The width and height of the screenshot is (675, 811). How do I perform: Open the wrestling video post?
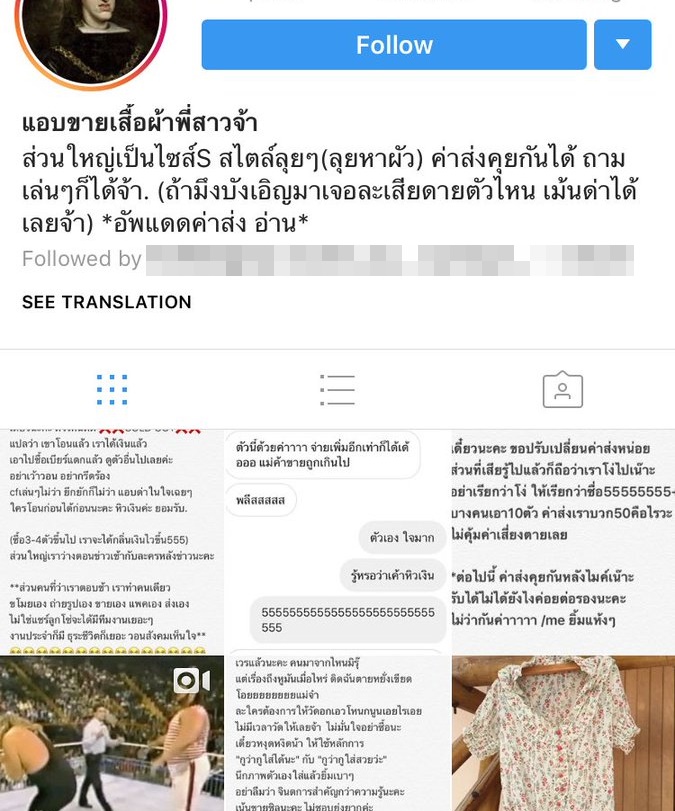click(110, 735)
